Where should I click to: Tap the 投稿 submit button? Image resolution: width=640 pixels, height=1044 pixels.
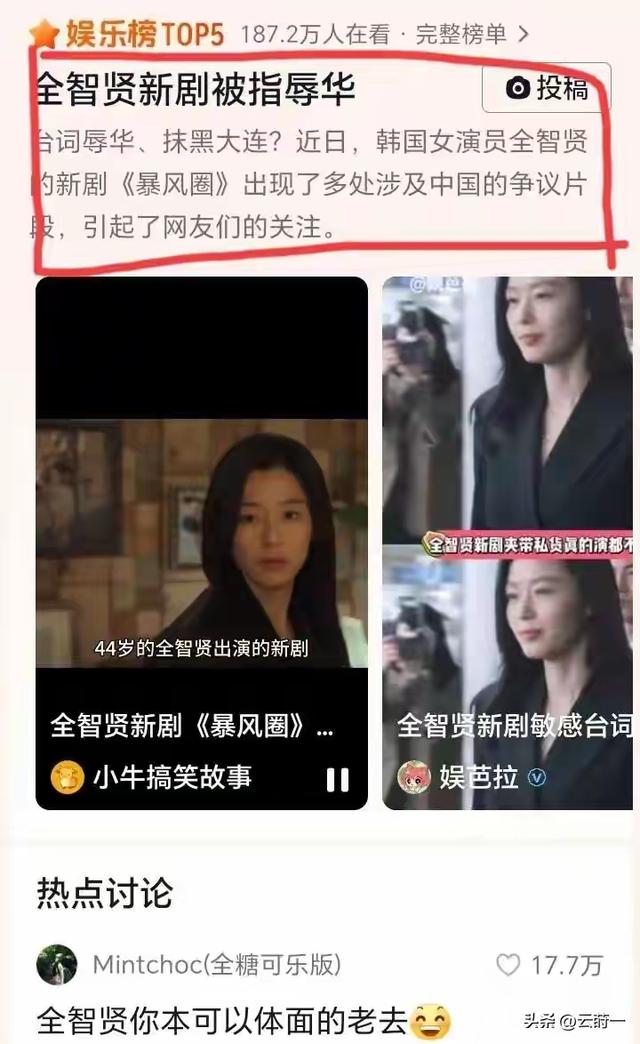pos(546,89)
